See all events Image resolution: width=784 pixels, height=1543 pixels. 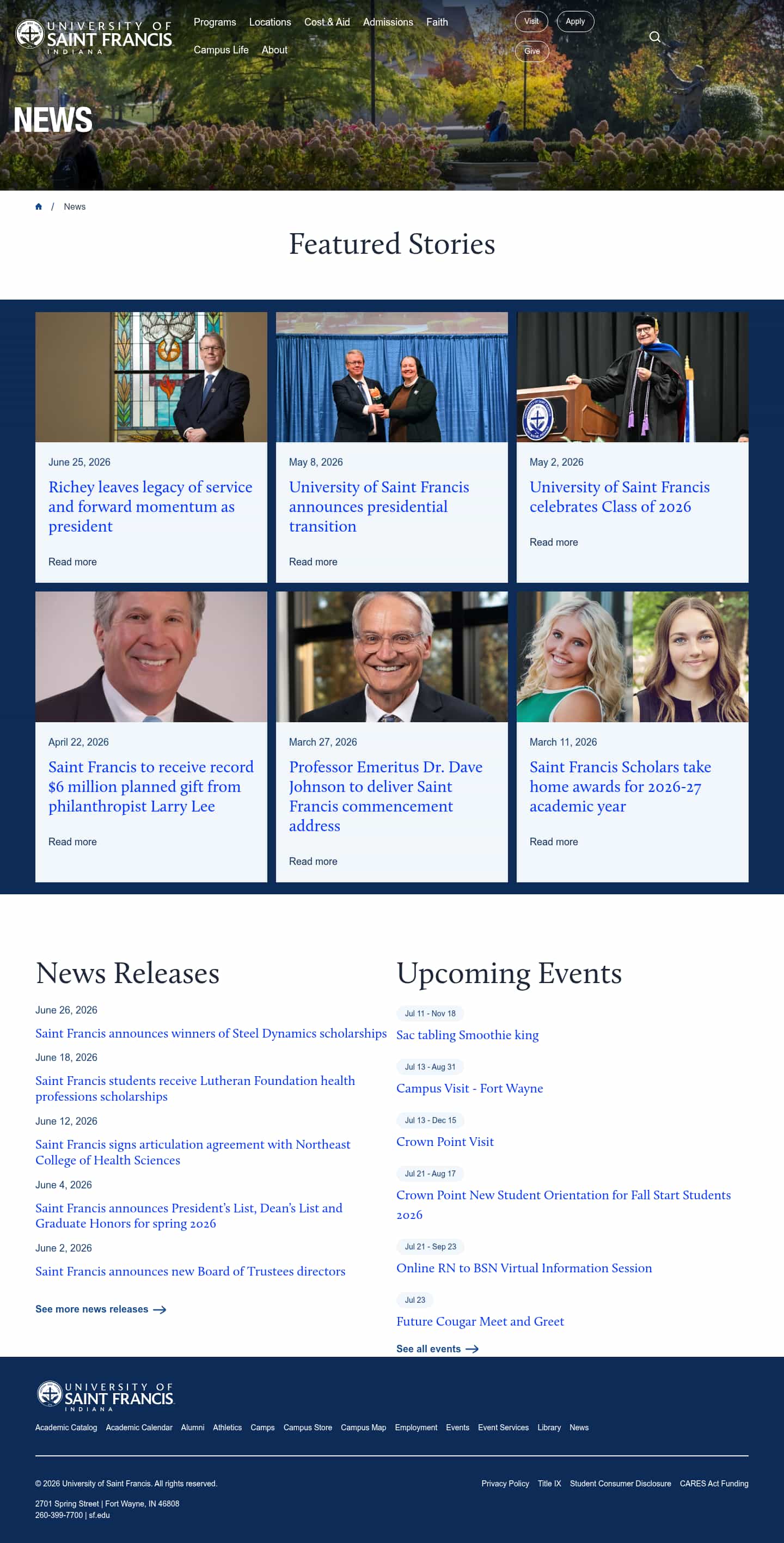pyautogui.click(x=437, y=1349)
